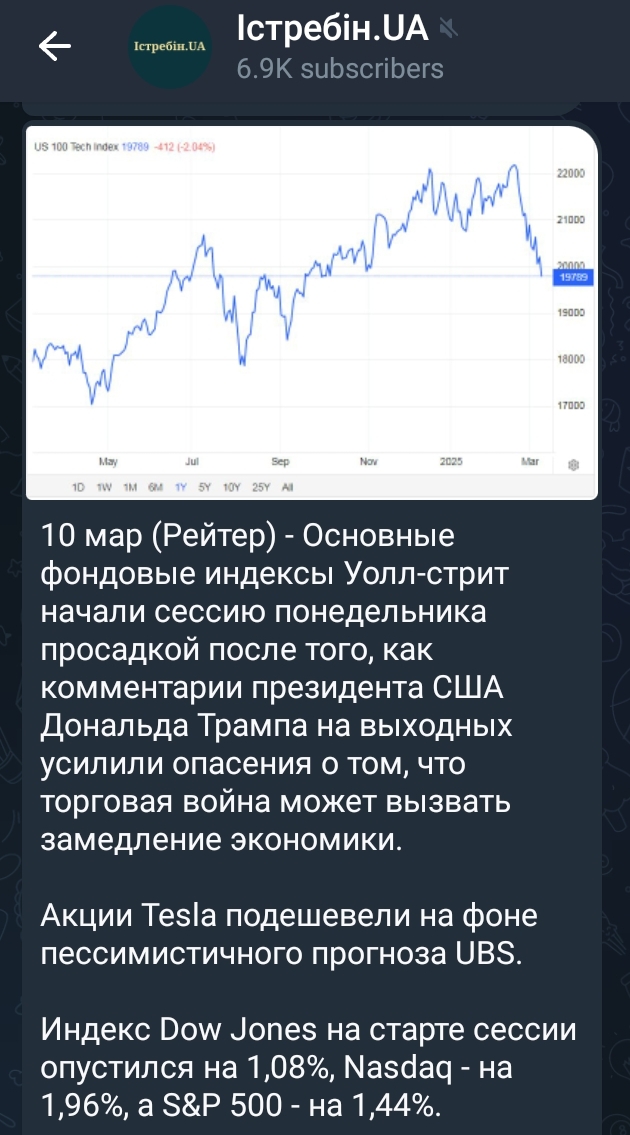Open the Істребін.UA channel profile avatar

170,47
